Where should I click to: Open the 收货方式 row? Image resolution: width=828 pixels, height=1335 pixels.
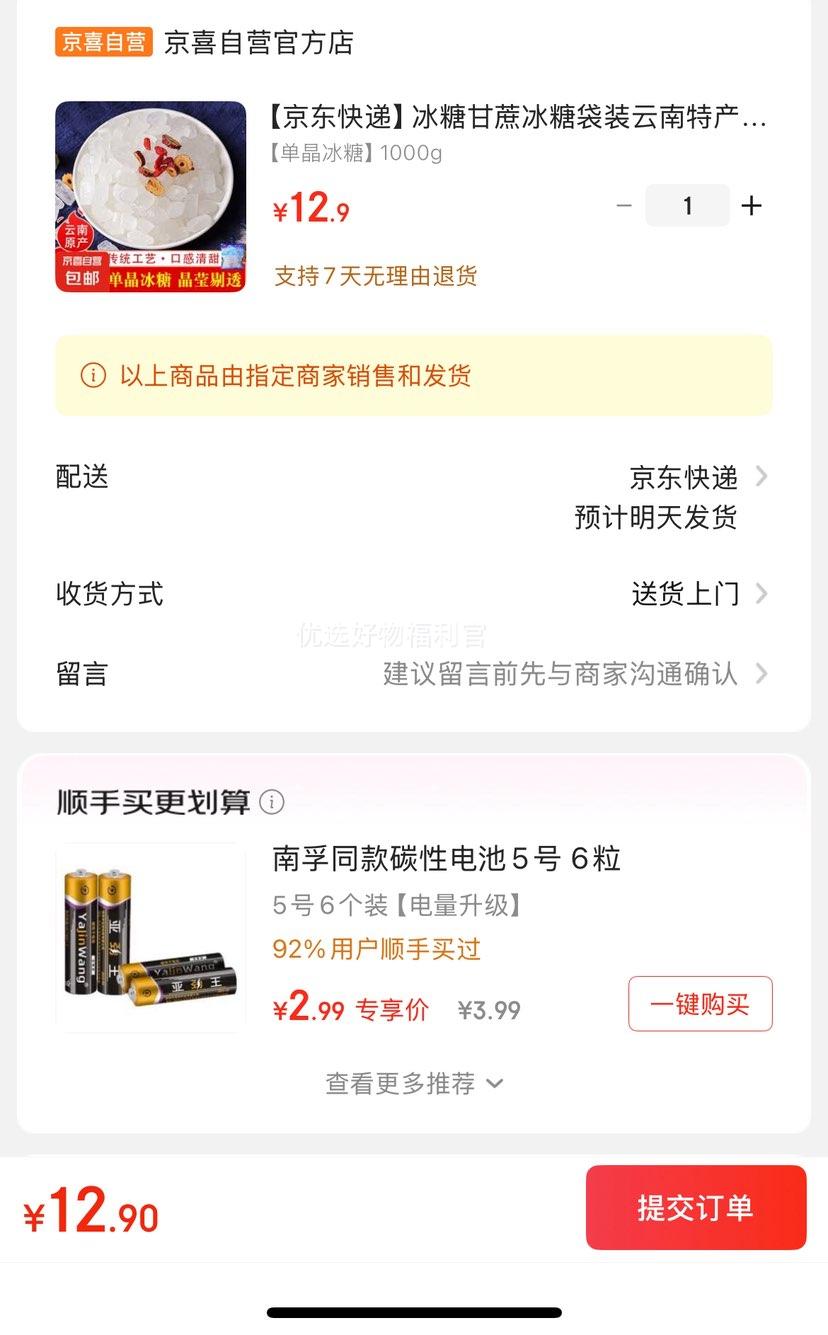413,594
